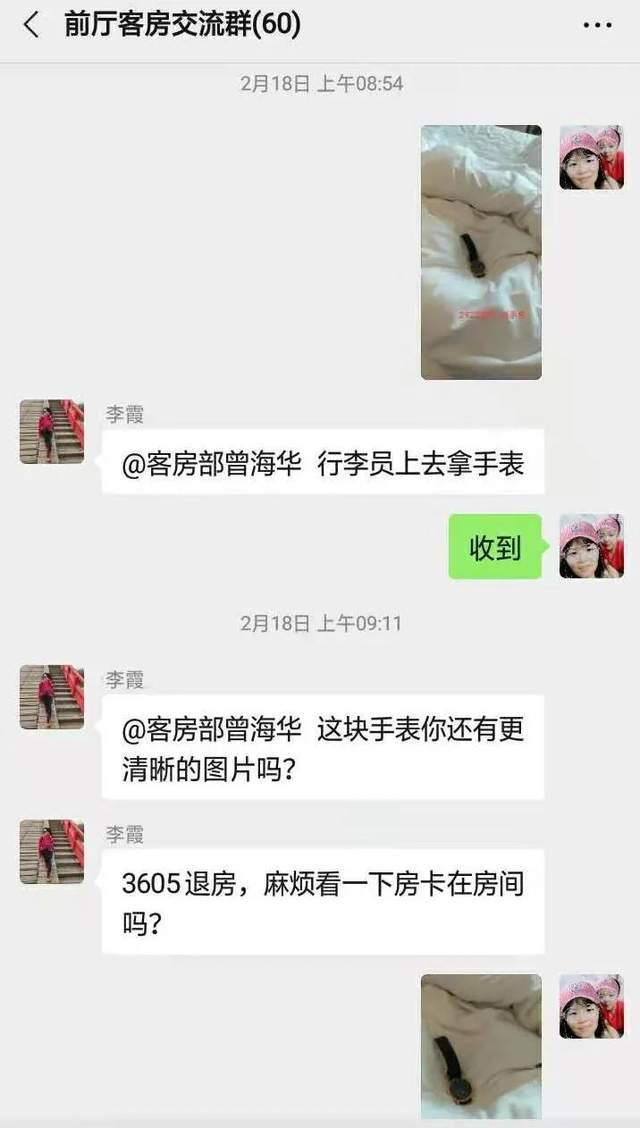This screenshot has width=640, height=1128.
Task: Open the 08:54 watch photo on the bed
Action: point(481,252)
